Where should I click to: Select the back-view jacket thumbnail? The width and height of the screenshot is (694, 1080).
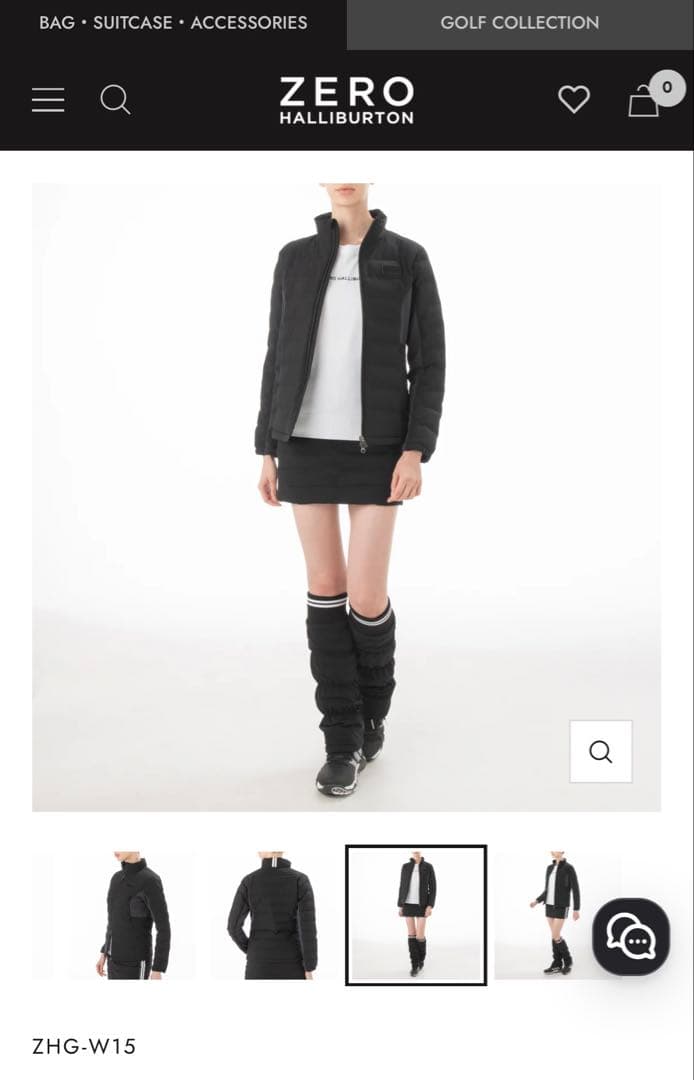(272, 915)
